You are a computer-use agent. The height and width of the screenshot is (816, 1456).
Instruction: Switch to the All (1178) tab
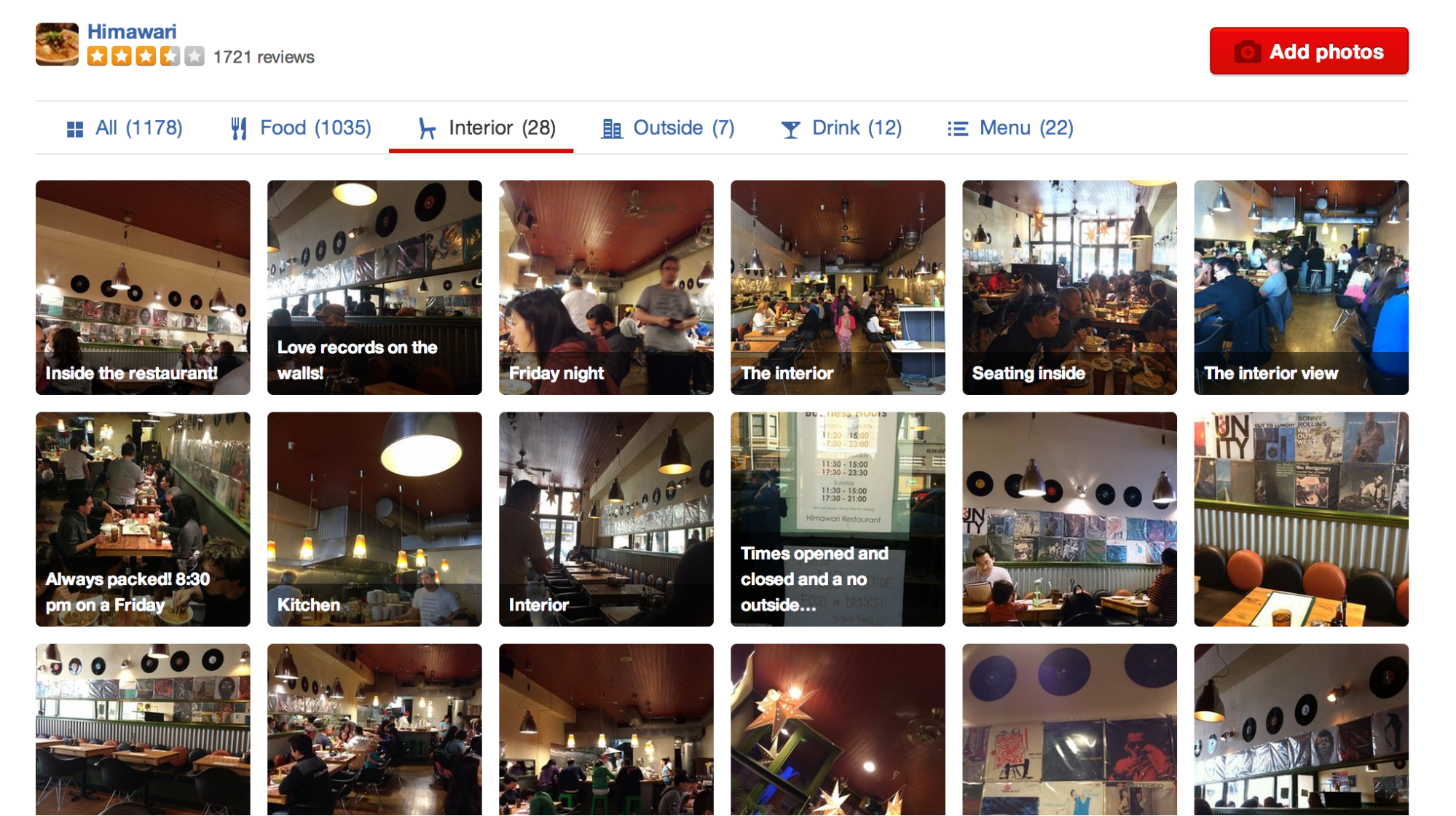pyautogui.click(x=125, y=128)
